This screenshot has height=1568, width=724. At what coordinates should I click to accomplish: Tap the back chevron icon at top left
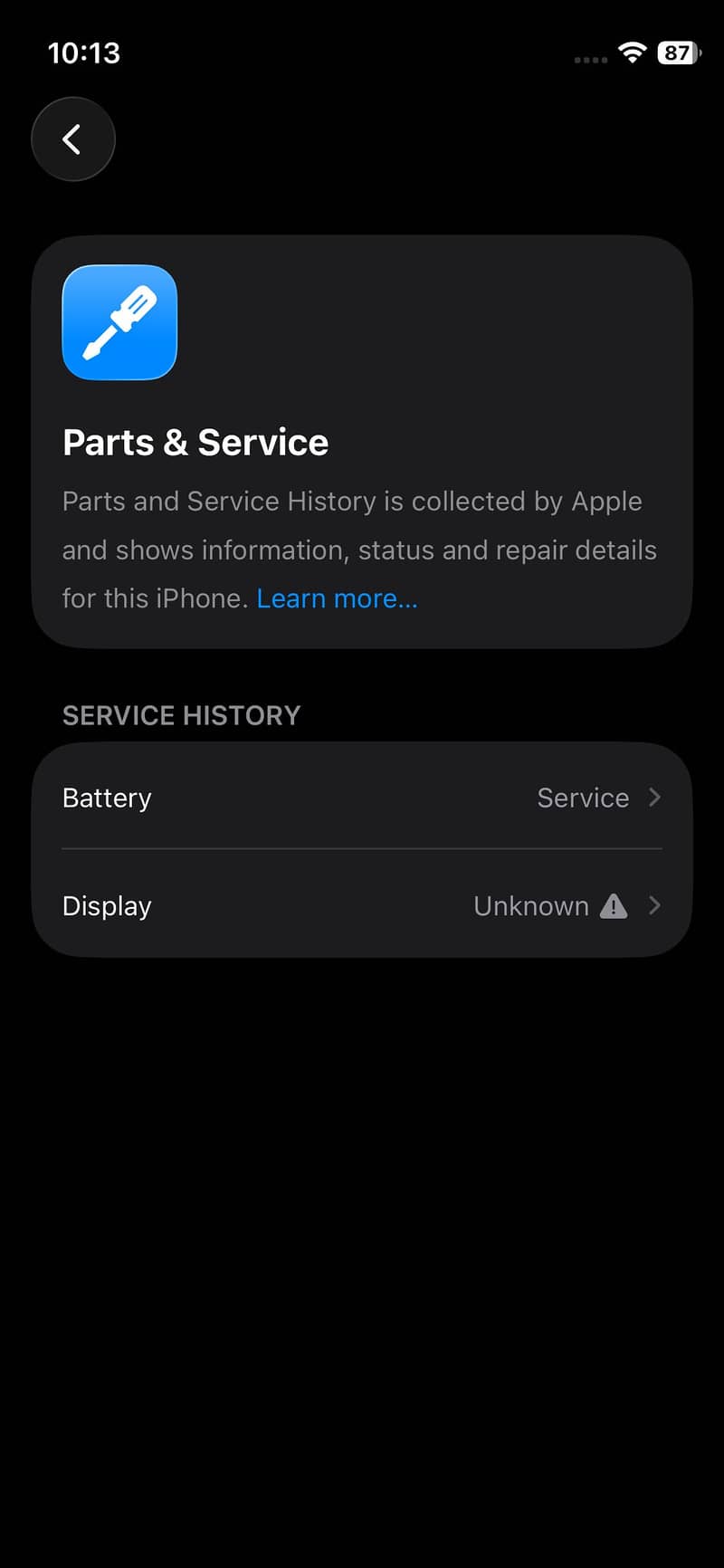72,139
